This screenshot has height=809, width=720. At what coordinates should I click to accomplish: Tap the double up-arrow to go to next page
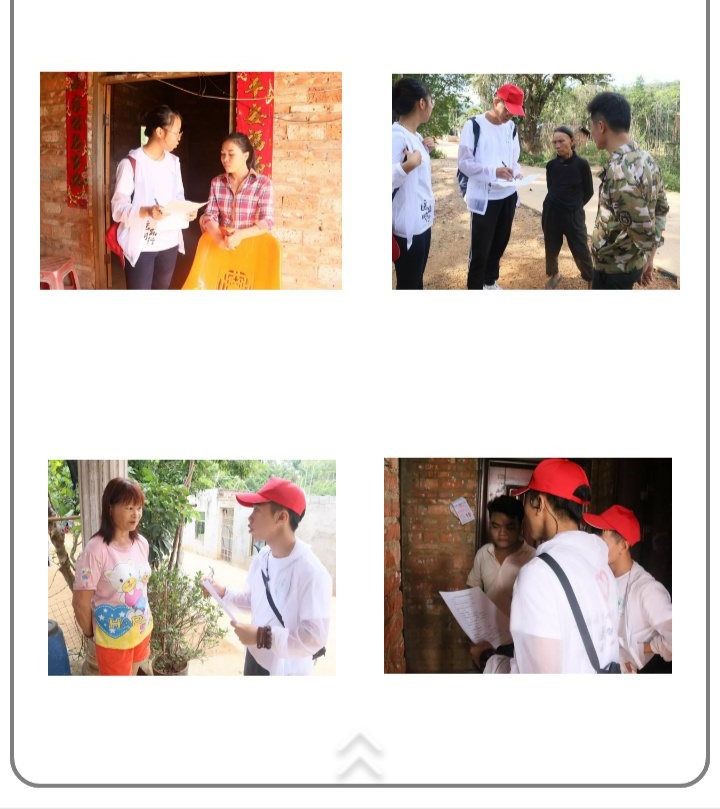359,757
